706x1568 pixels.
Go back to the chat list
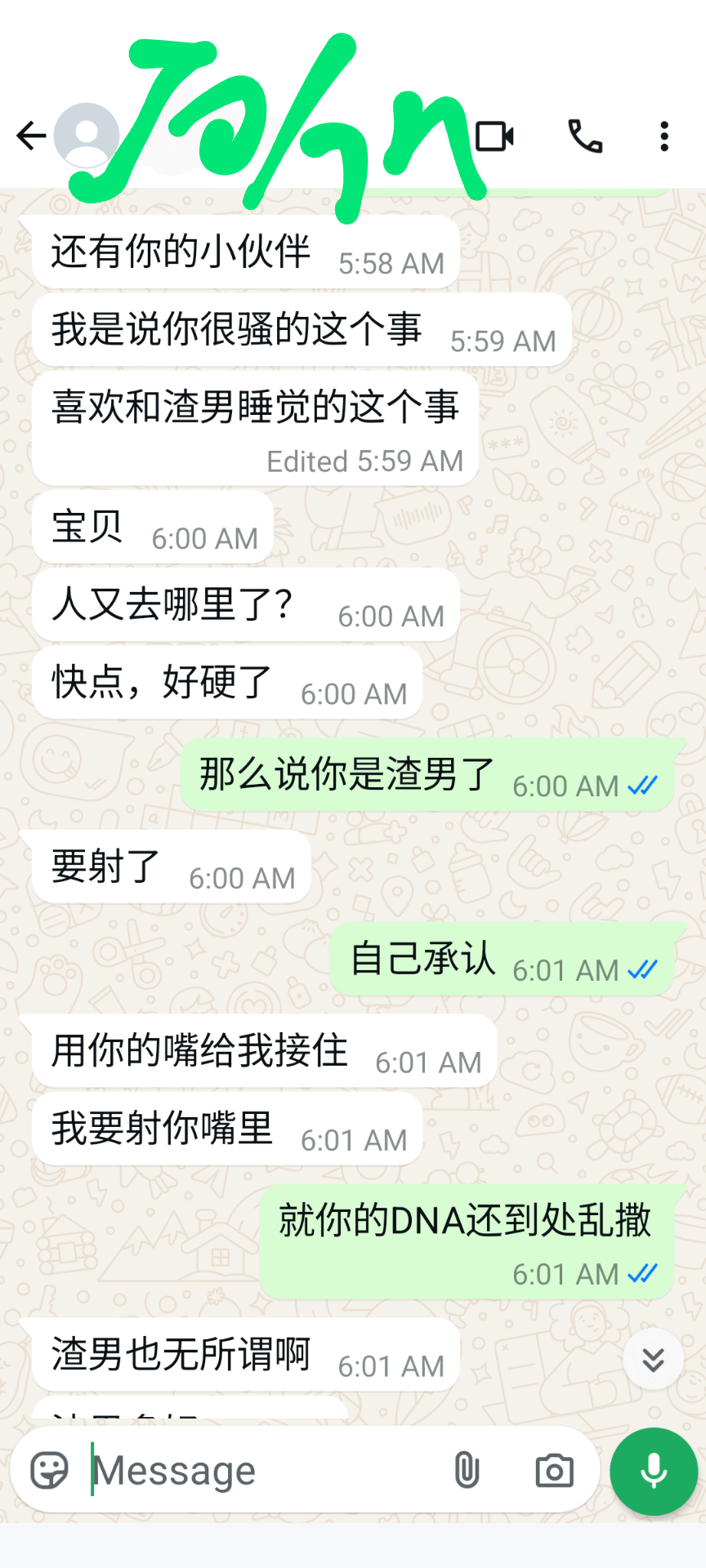31,136
